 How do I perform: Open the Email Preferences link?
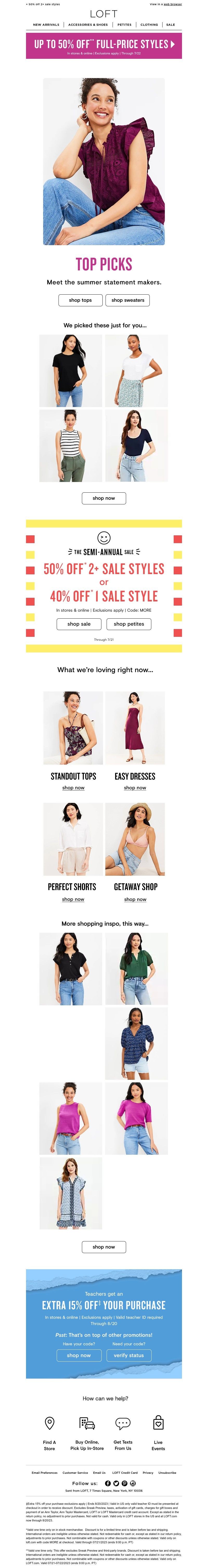tap(44, 1473)
